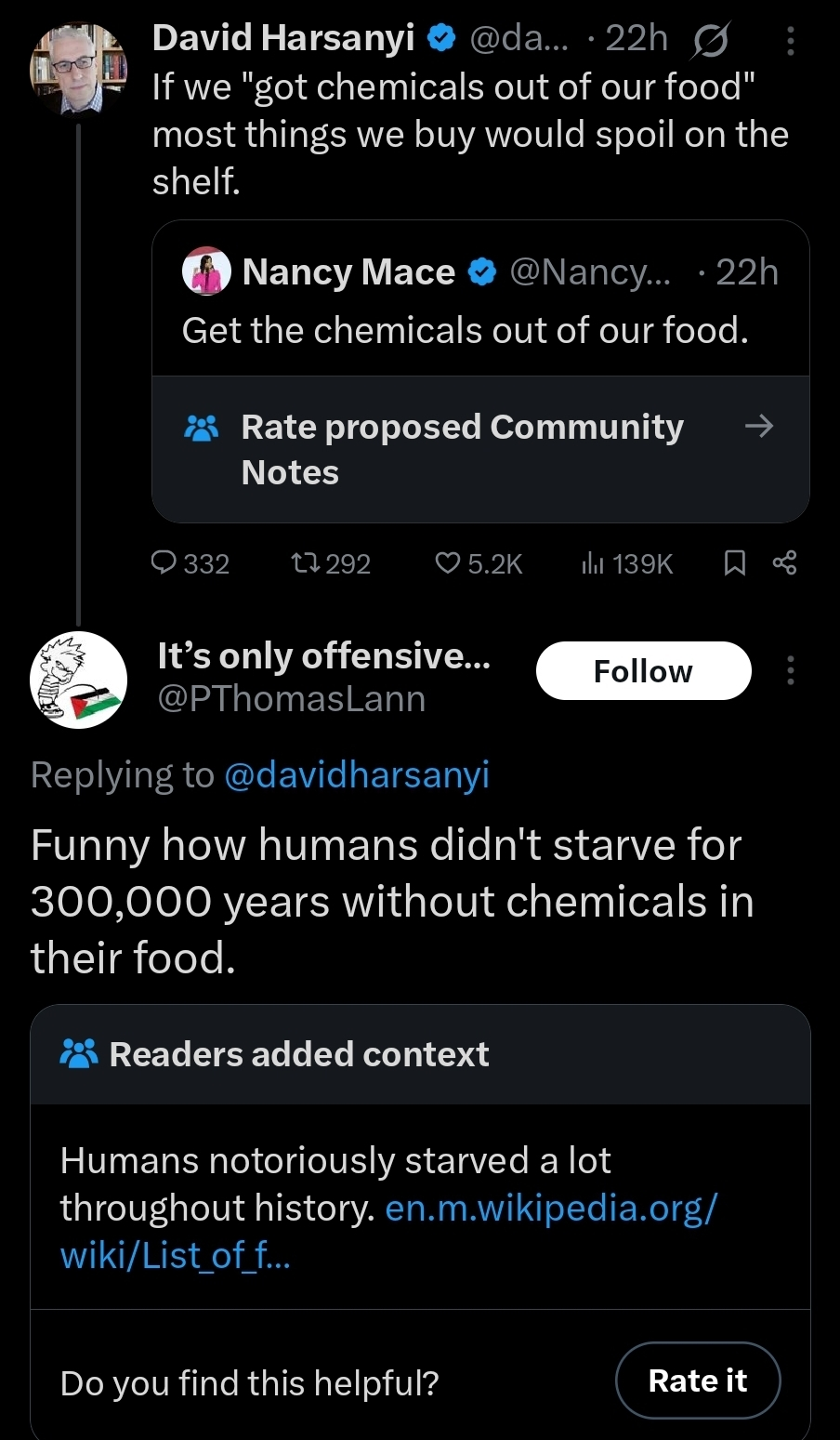
Task: Like David Harsanyi's post
Action: (479, 563)
